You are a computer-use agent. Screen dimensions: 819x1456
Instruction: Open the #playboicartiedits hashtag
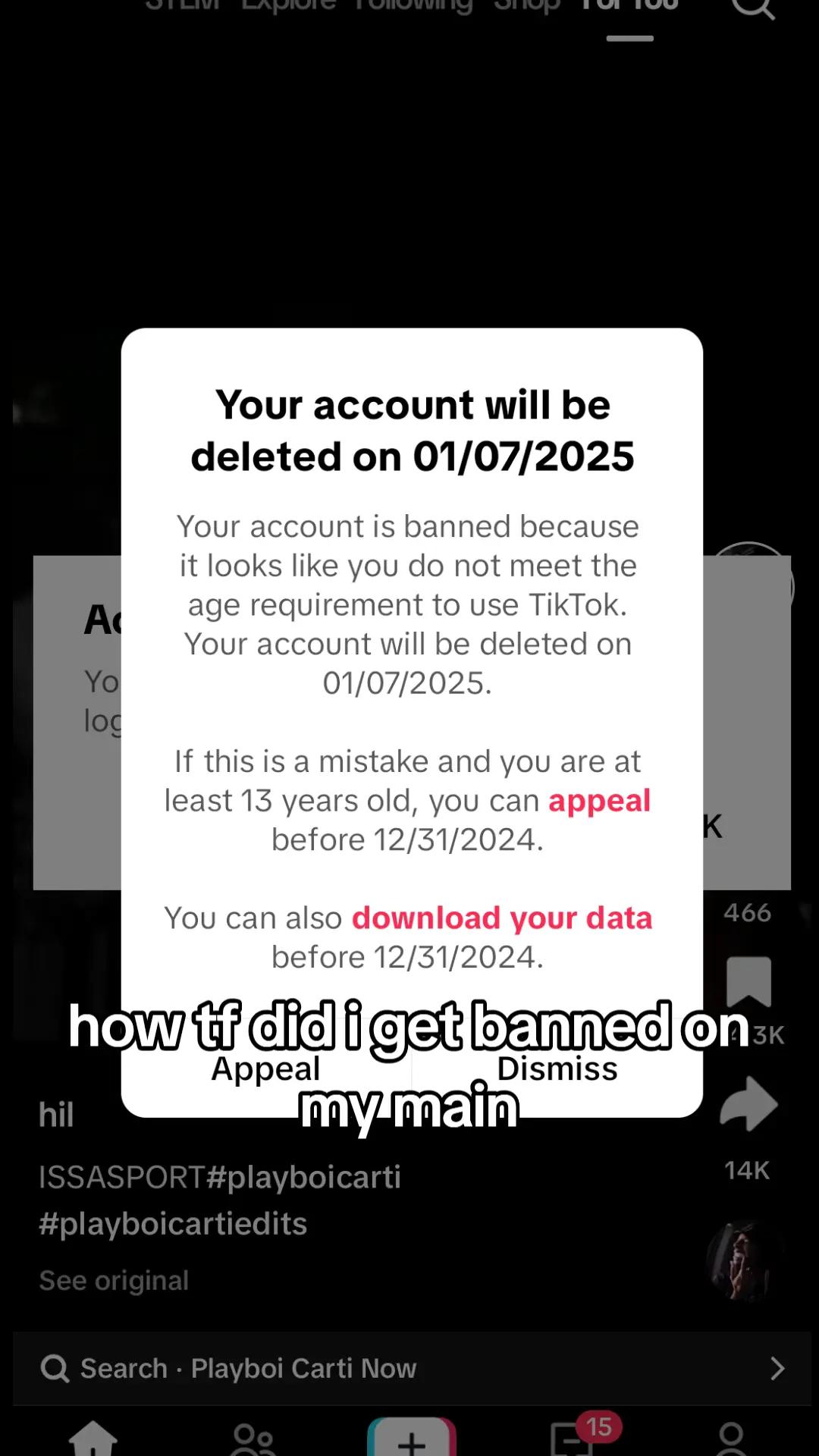click(173, 1223)
